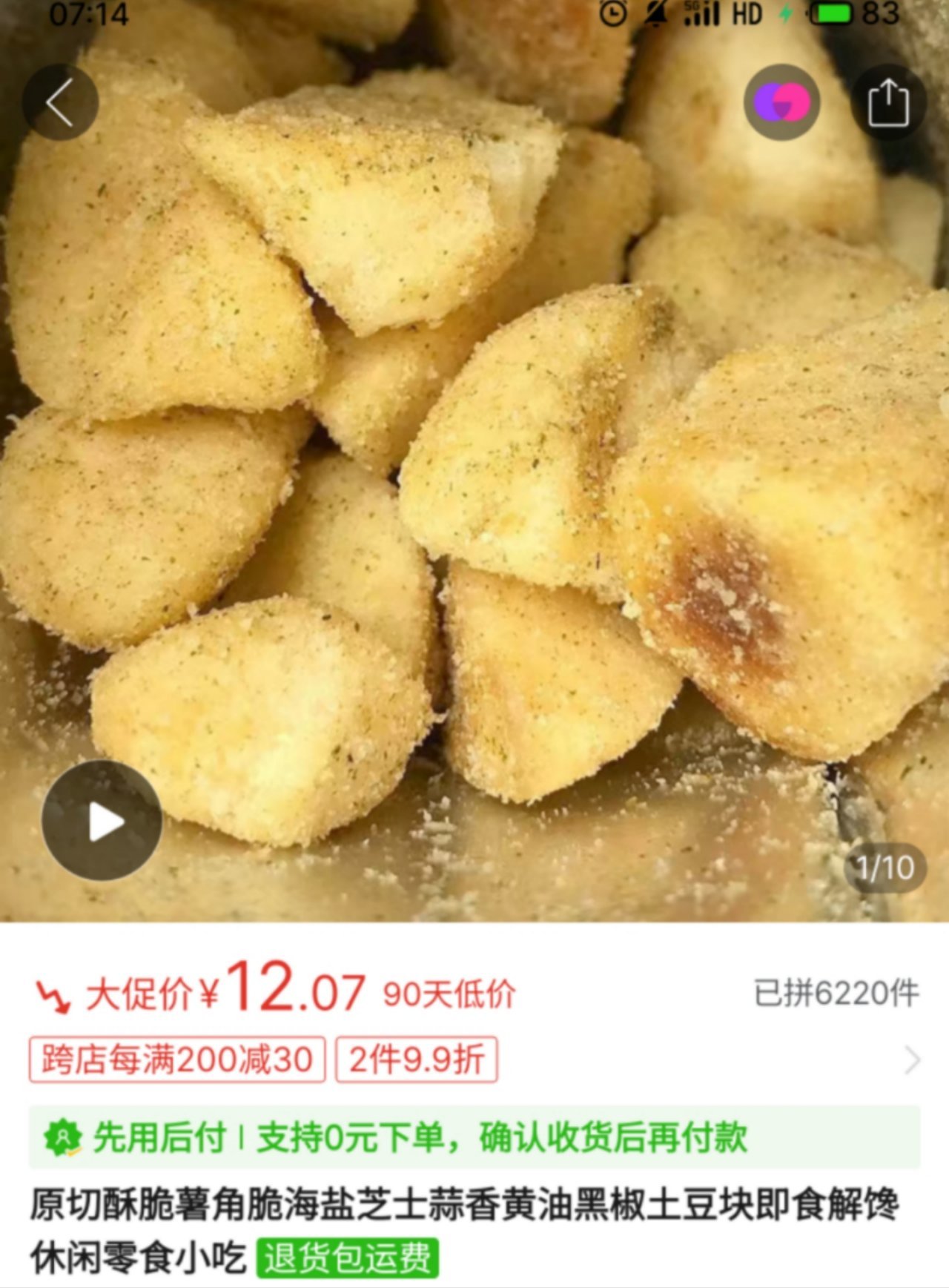Tap the purple-pink circle icon at top

coord(781,102)
